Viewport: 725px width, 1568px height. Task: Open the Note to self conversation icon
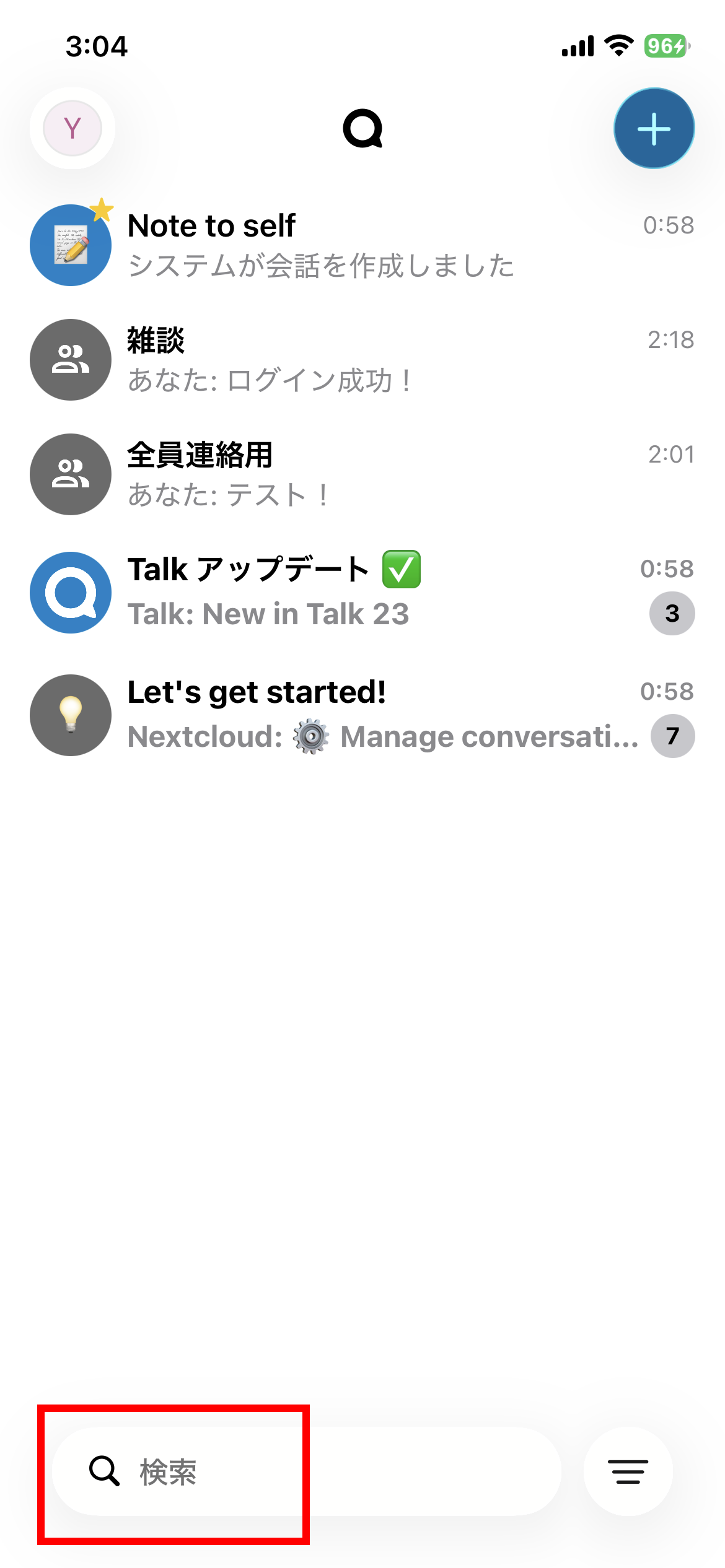click(71, 245)
